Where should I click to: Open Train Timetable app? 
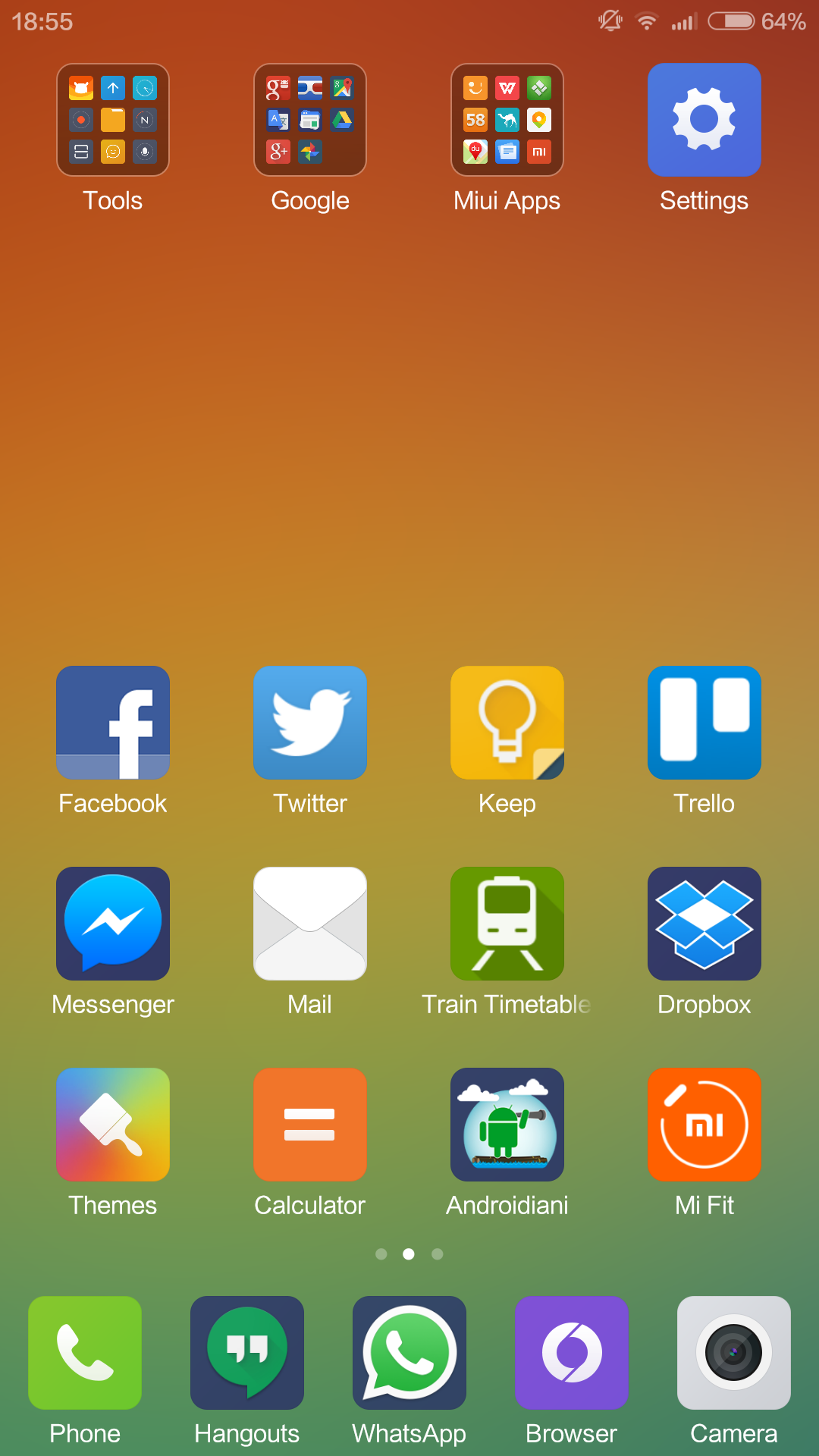(x=507, y=924)
